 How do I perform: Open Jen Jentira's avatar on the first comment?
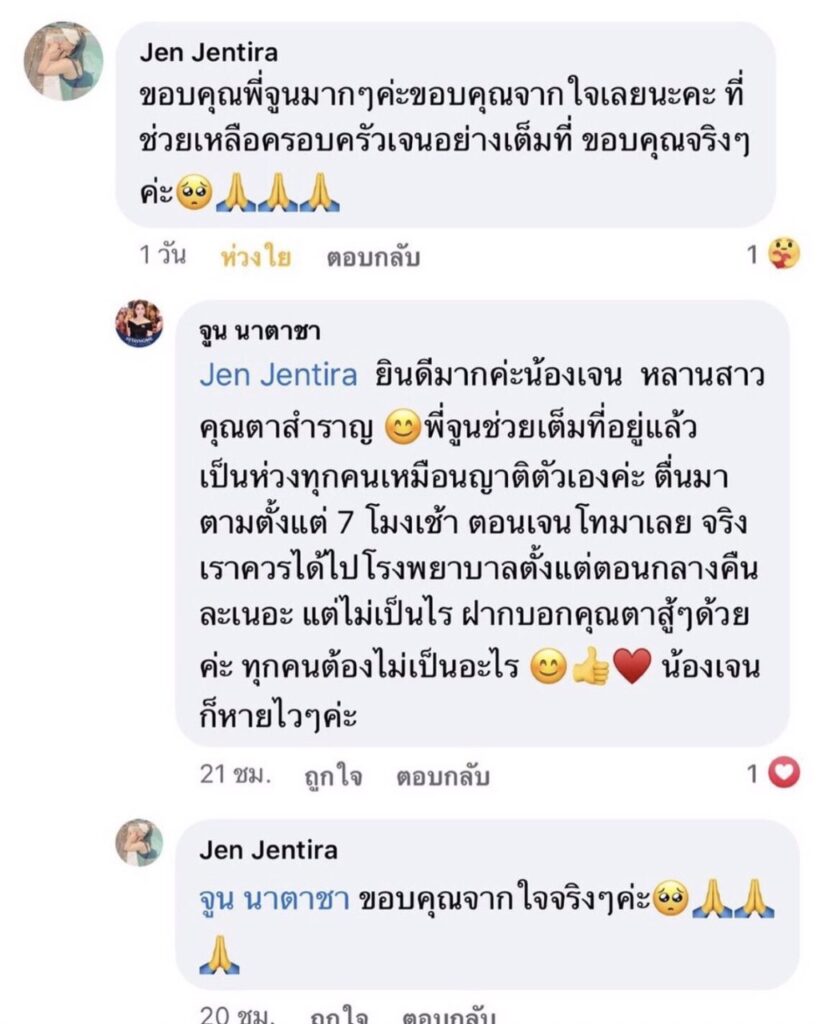point(63,61)
